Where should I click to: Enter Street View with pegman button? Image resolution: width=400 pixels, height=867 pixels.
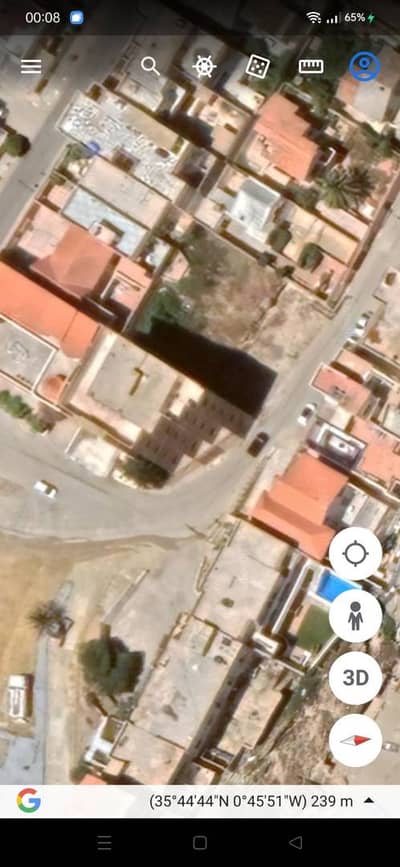tap(355, 615)
